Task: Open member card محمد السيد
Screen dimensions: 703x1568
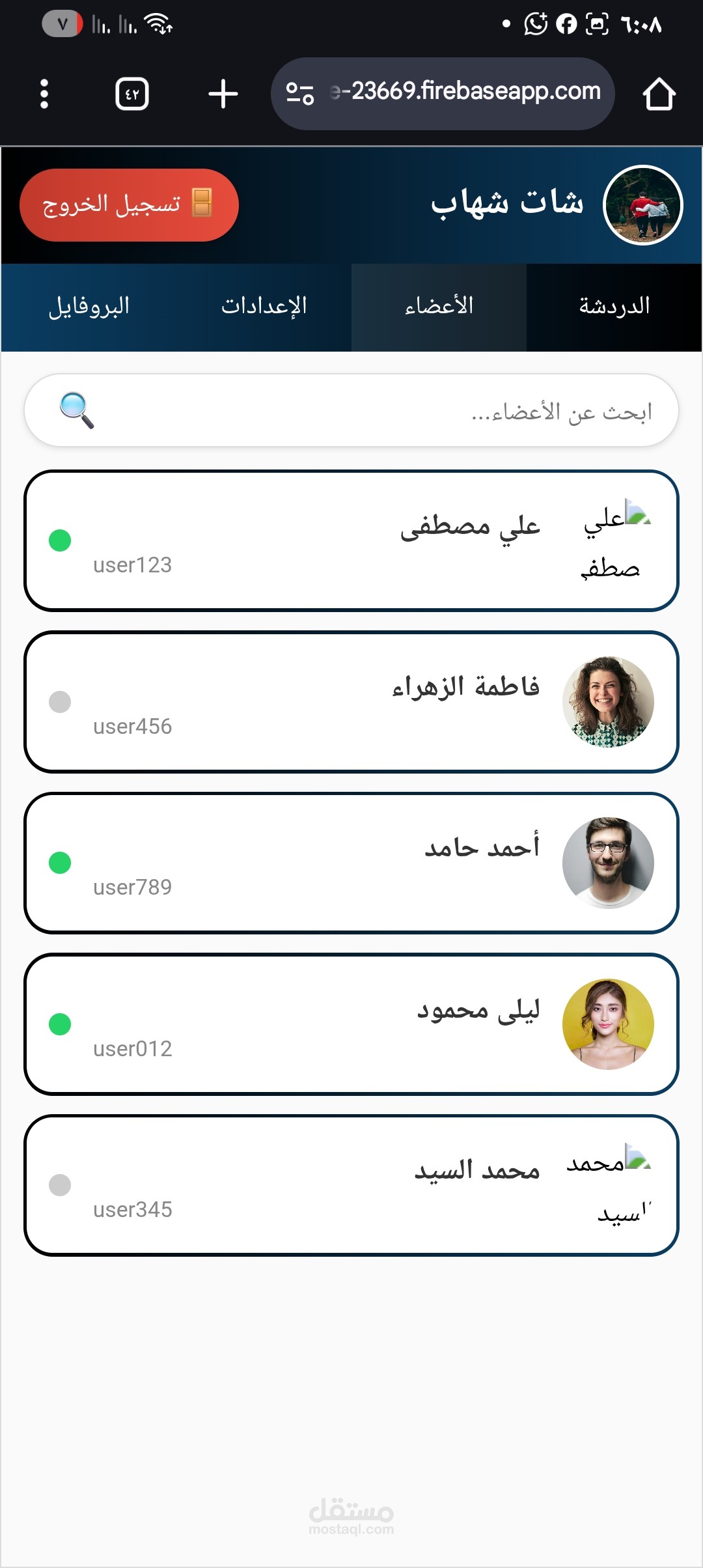Action: [x=351, y=1185]
